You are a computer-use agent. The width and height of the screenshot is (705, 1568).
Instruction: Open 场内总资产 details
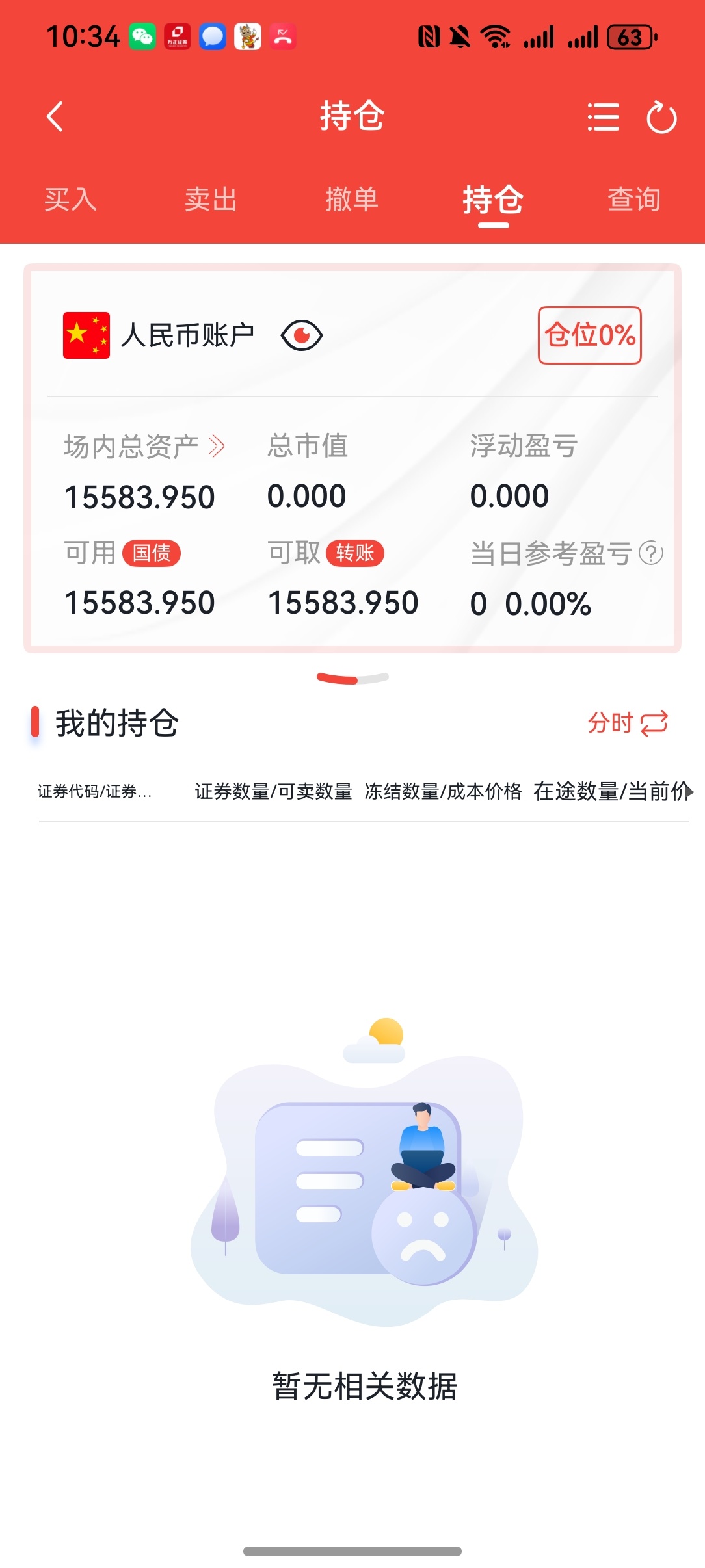[144, 447]
